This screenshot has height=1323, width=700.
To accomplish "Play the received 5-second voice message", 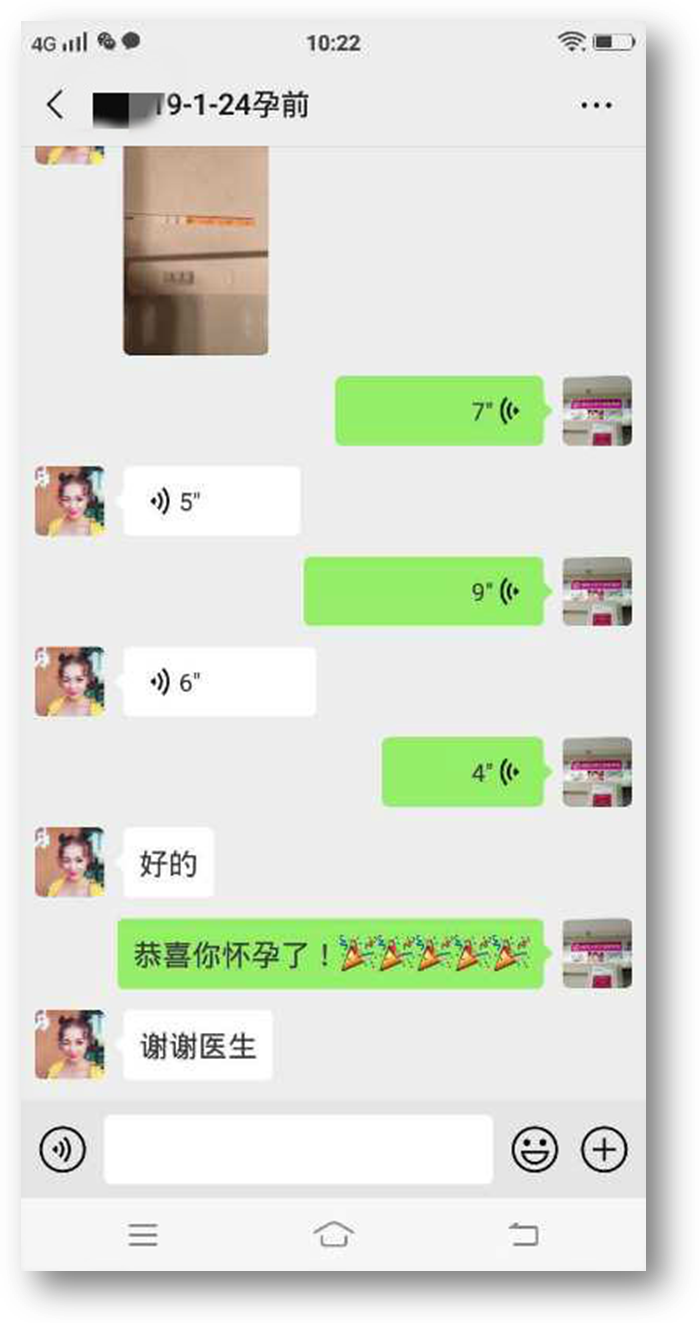I will pyautogui.click(x=211, y=501).
